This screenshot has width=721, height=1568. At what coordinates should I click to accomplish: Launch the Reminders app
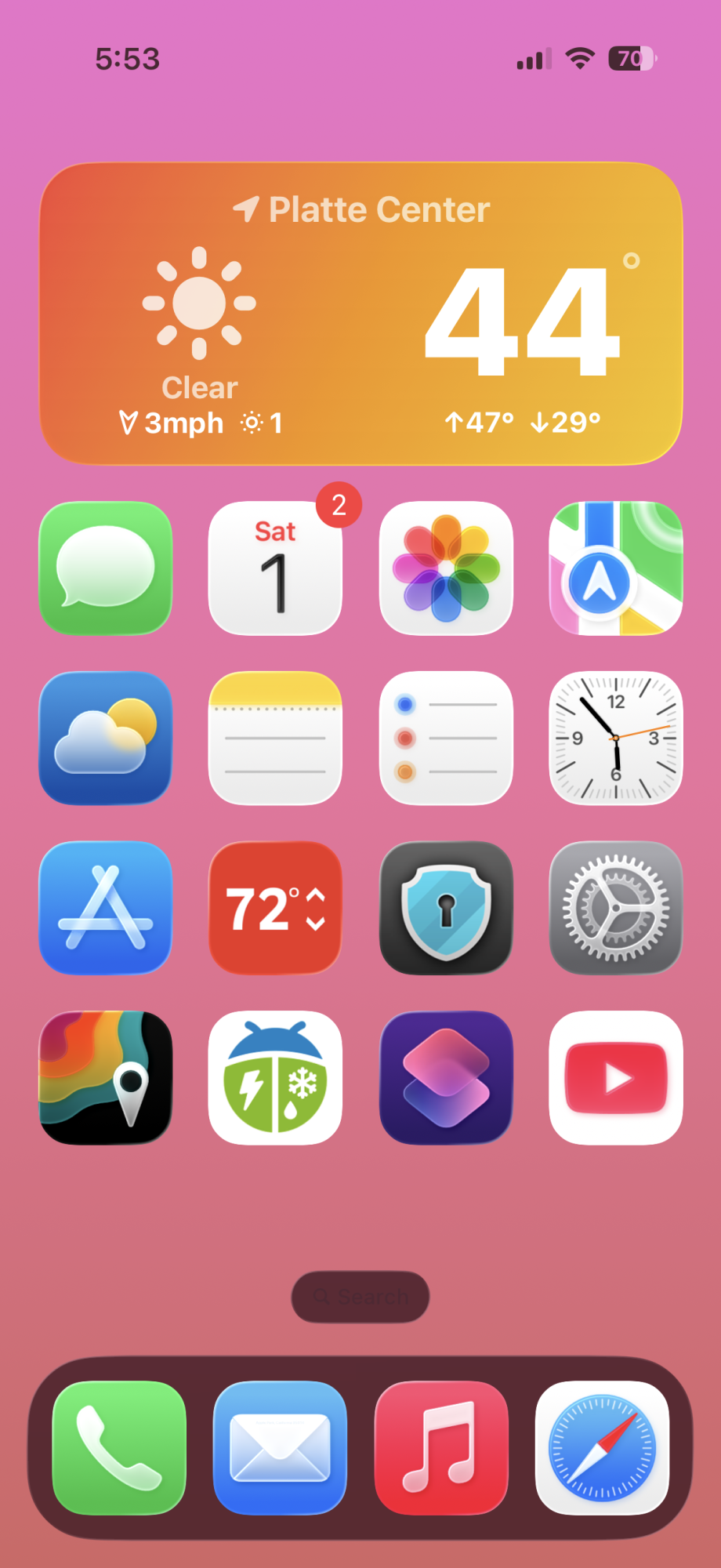tap(445, 738)
